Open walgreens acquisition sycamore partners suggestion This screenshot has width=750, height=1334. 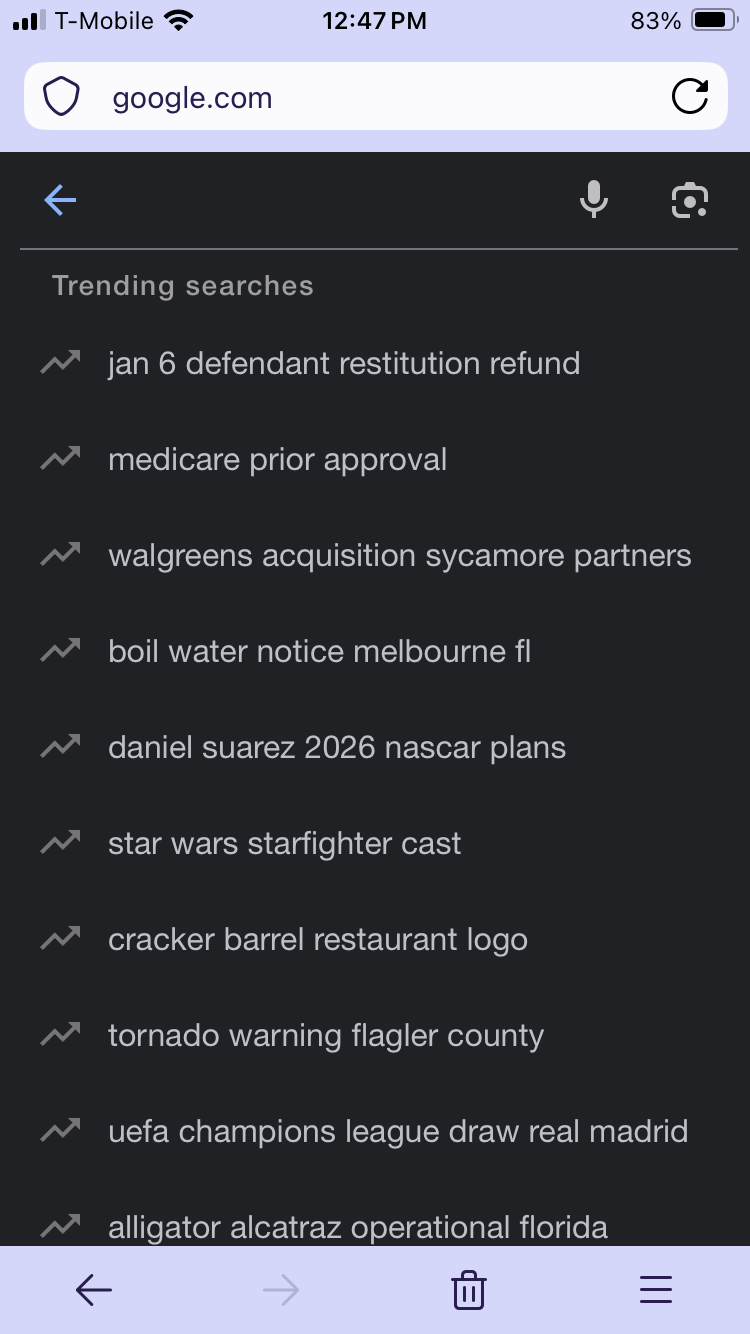point(400,556)
